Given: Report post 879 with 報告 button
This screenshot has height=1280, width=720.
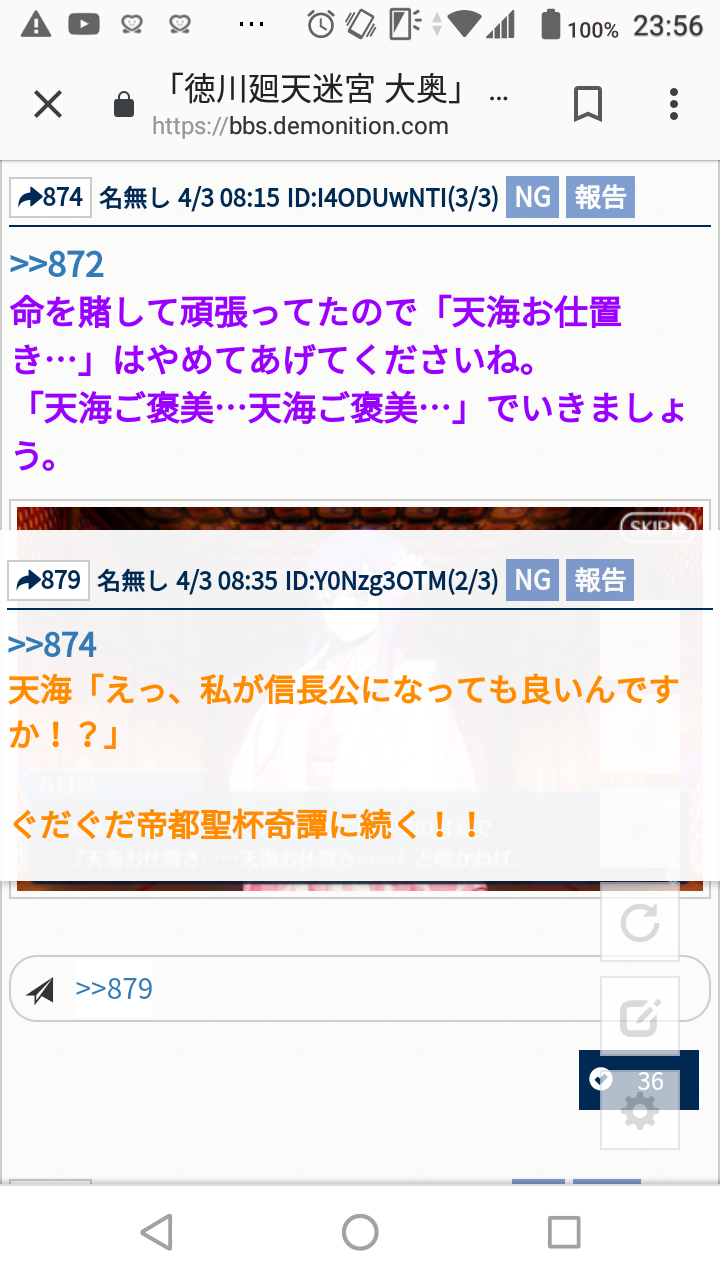Looking at the screenshot, I should (x=600, y=580).
